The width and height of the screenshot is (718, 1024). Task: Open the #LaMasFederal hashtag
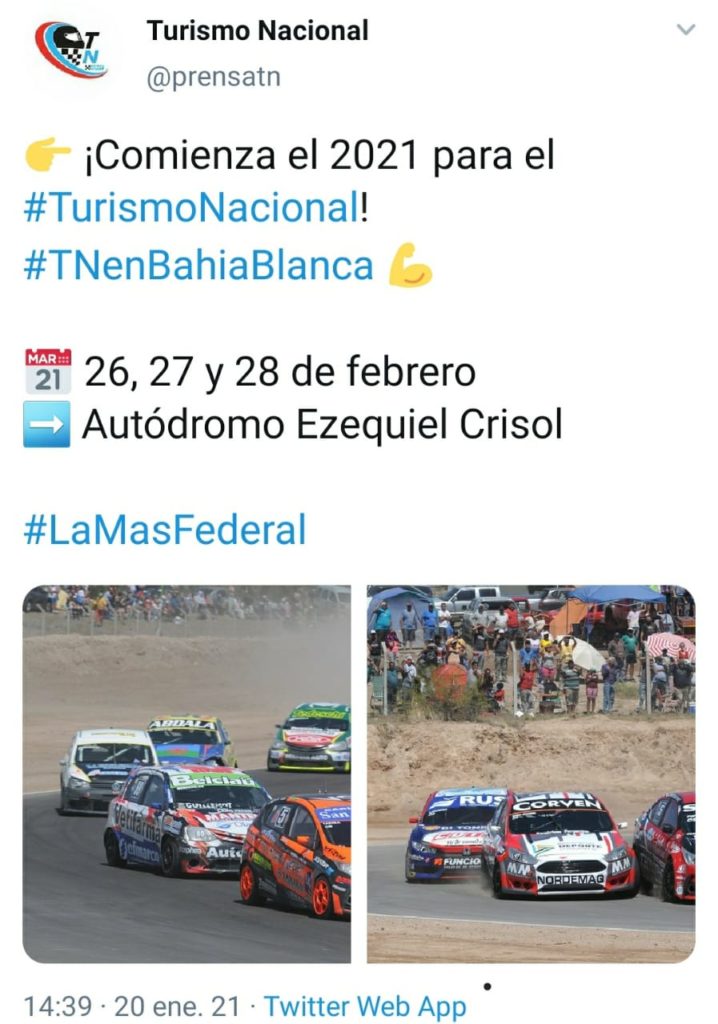[x=164, y=530]
